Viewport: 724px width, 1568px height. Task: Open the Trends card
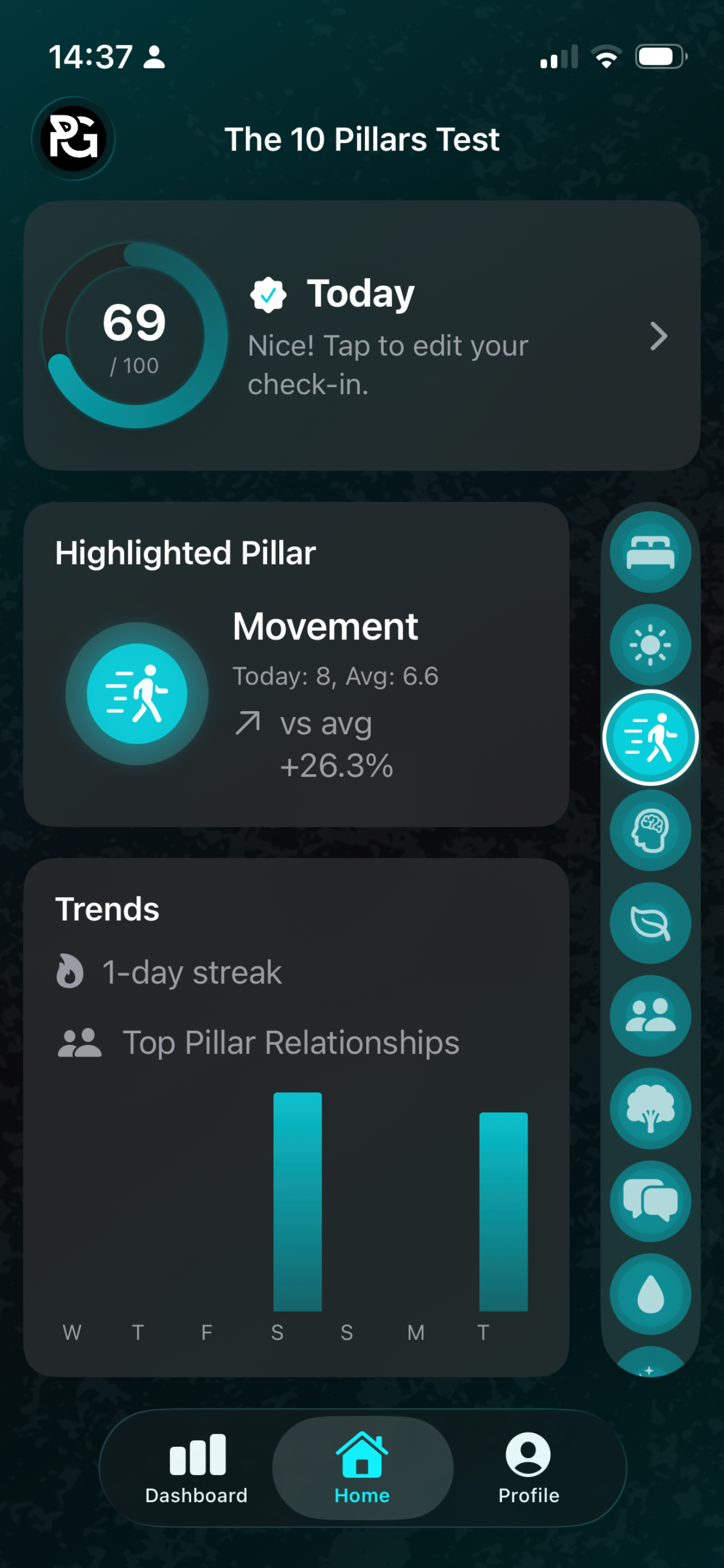296,1118
